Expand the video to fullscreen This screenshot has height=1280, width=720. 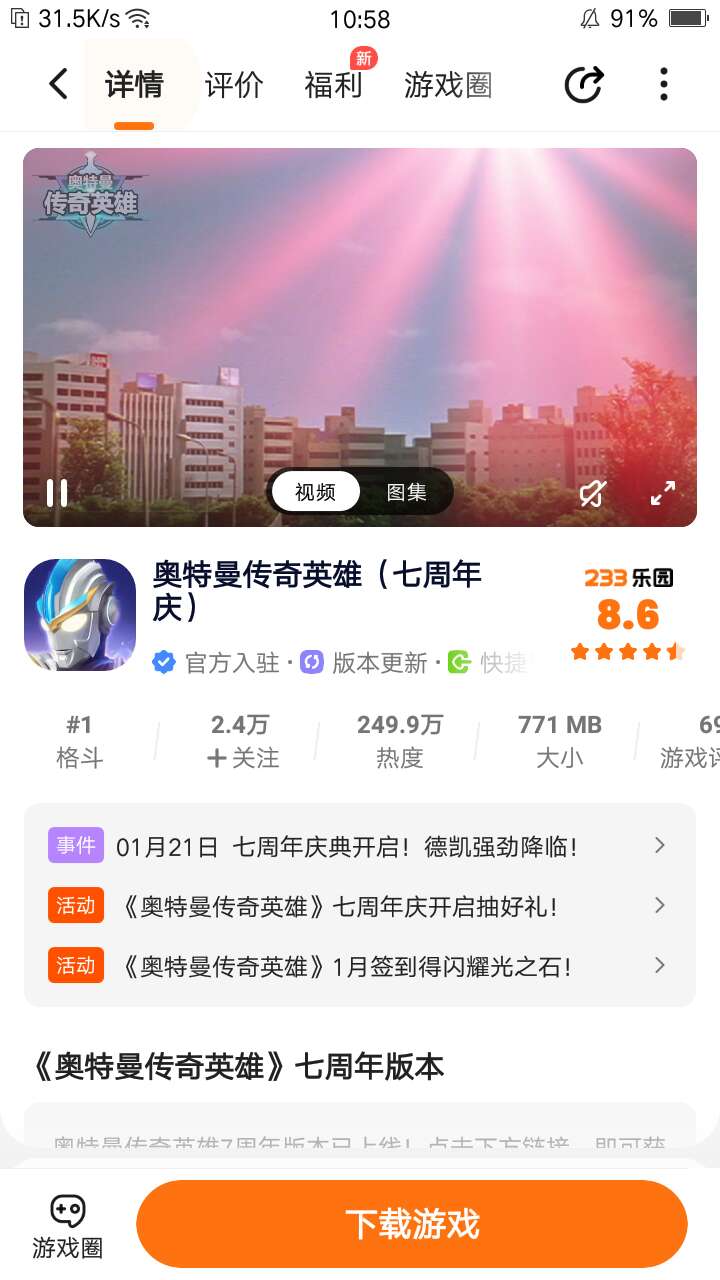(663, 493)
